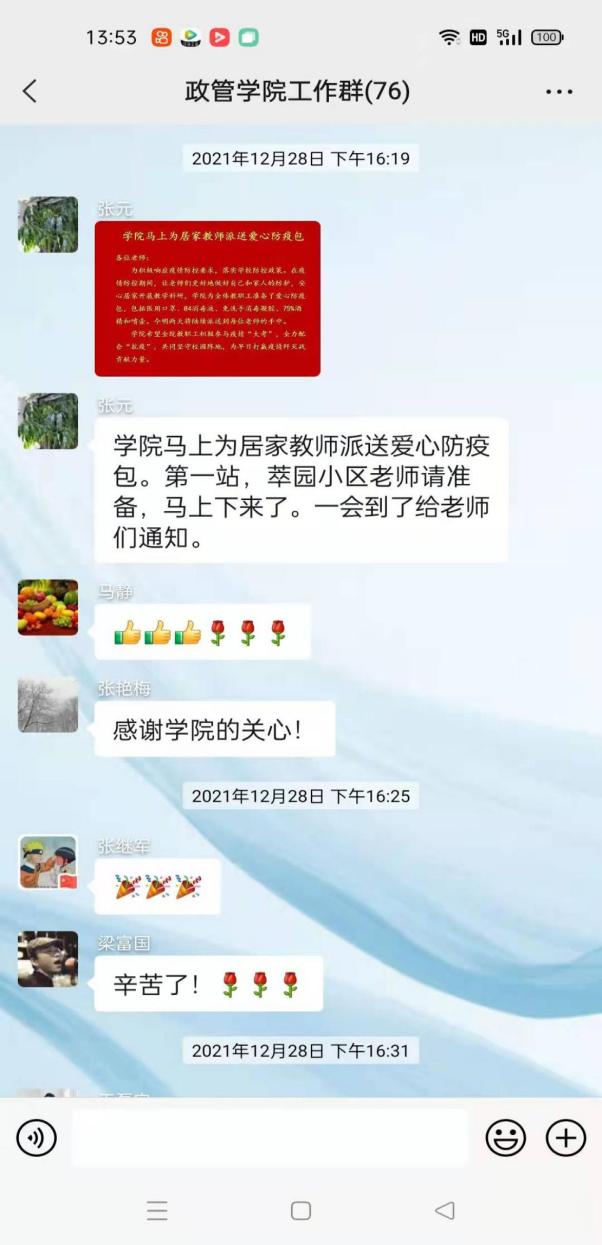Screen dimensions: 602x1245
Task: Focus the message text field
Action: point(270,1138)
